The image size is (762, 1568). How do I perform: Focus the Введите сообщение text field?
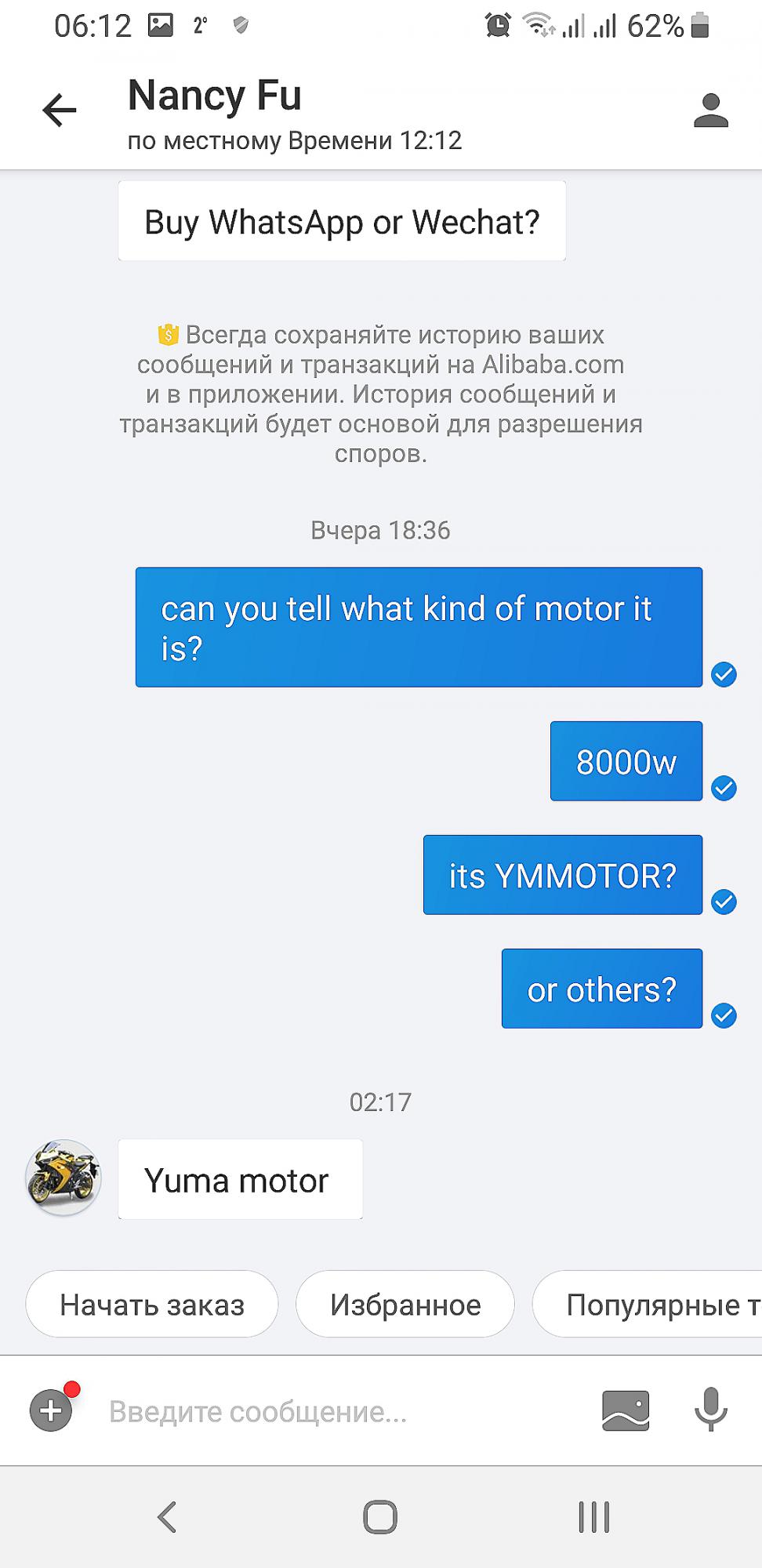coord(345,1411)
